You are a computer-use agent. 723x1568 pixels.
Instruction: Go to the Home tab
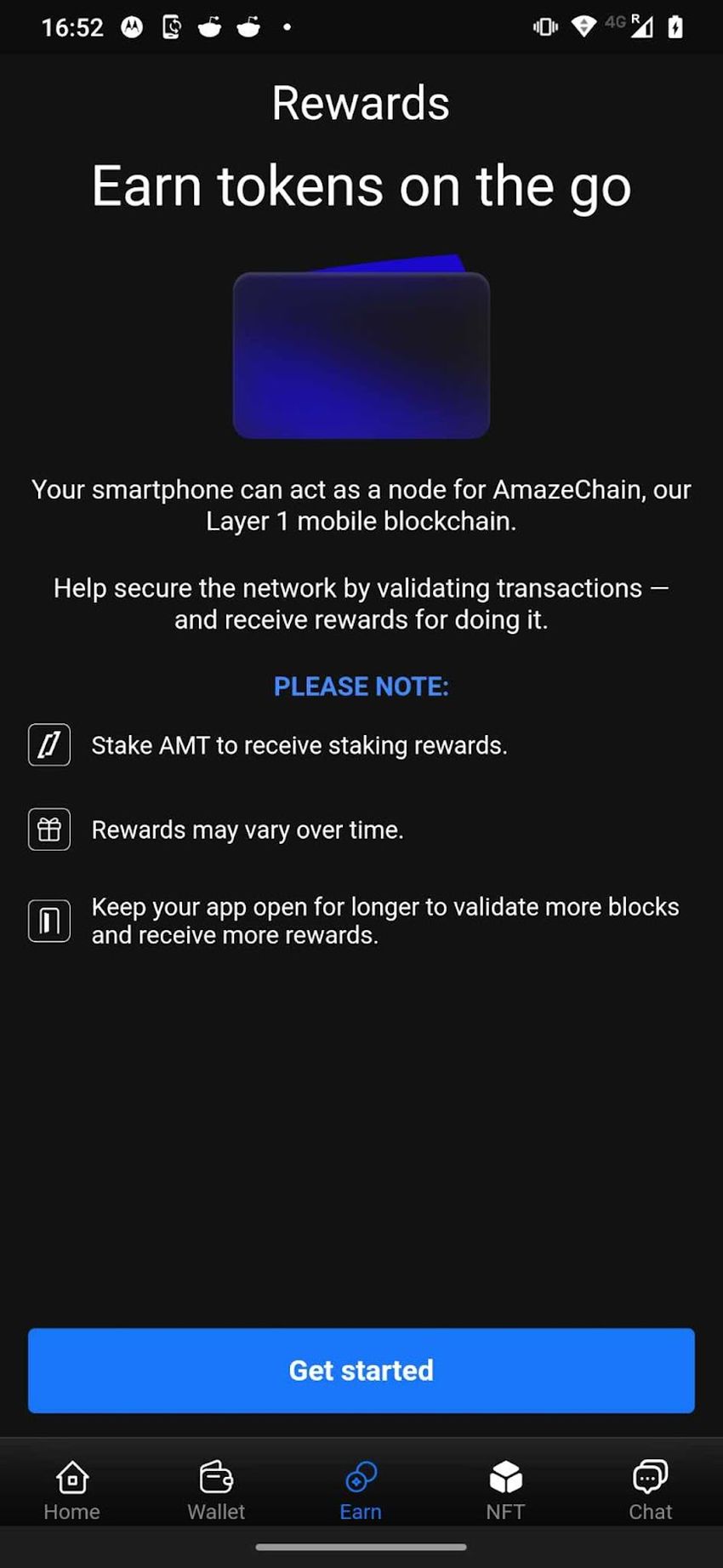(x=72, y=1490)
